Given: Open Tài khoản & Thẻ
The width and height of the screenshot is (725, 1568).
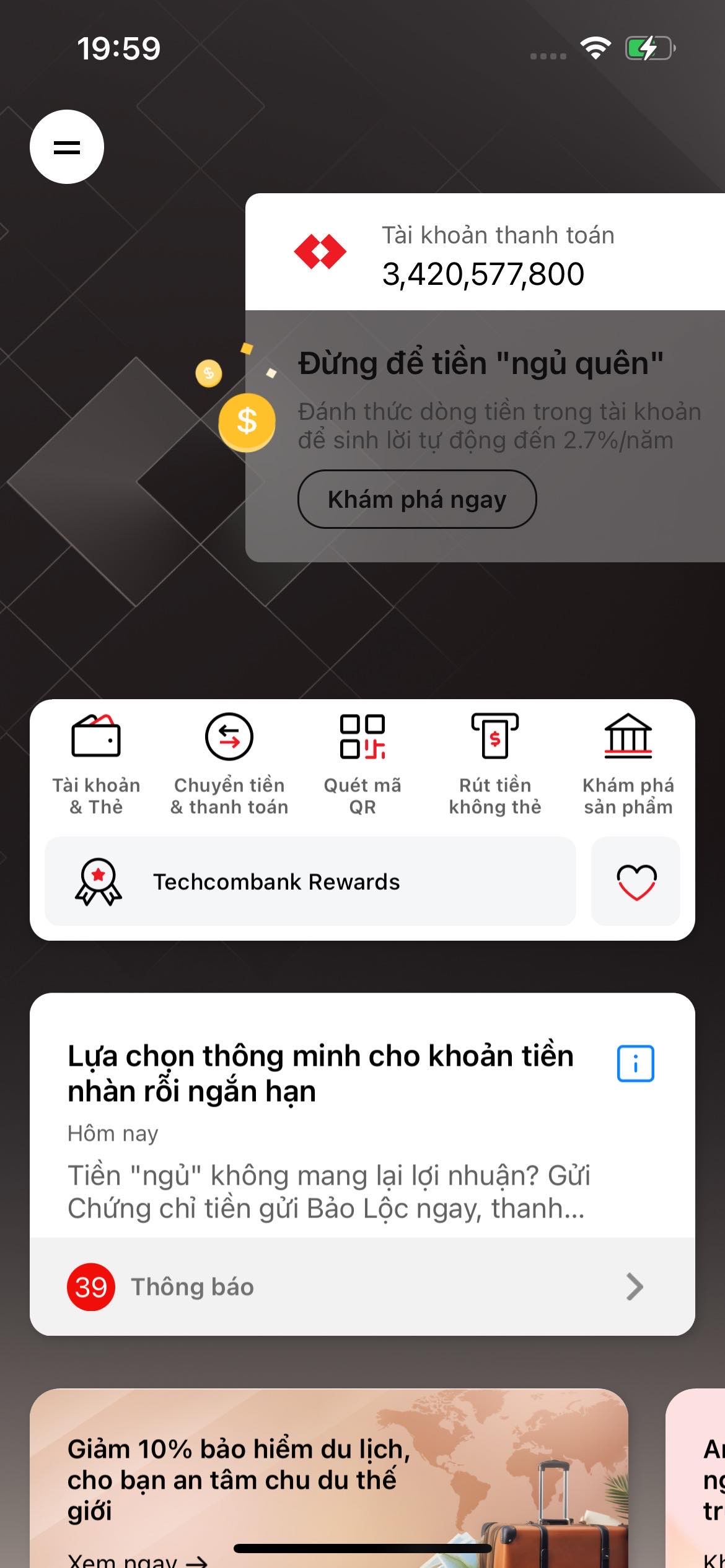Looking at the screenshot, I should click(x=96, y=764).
